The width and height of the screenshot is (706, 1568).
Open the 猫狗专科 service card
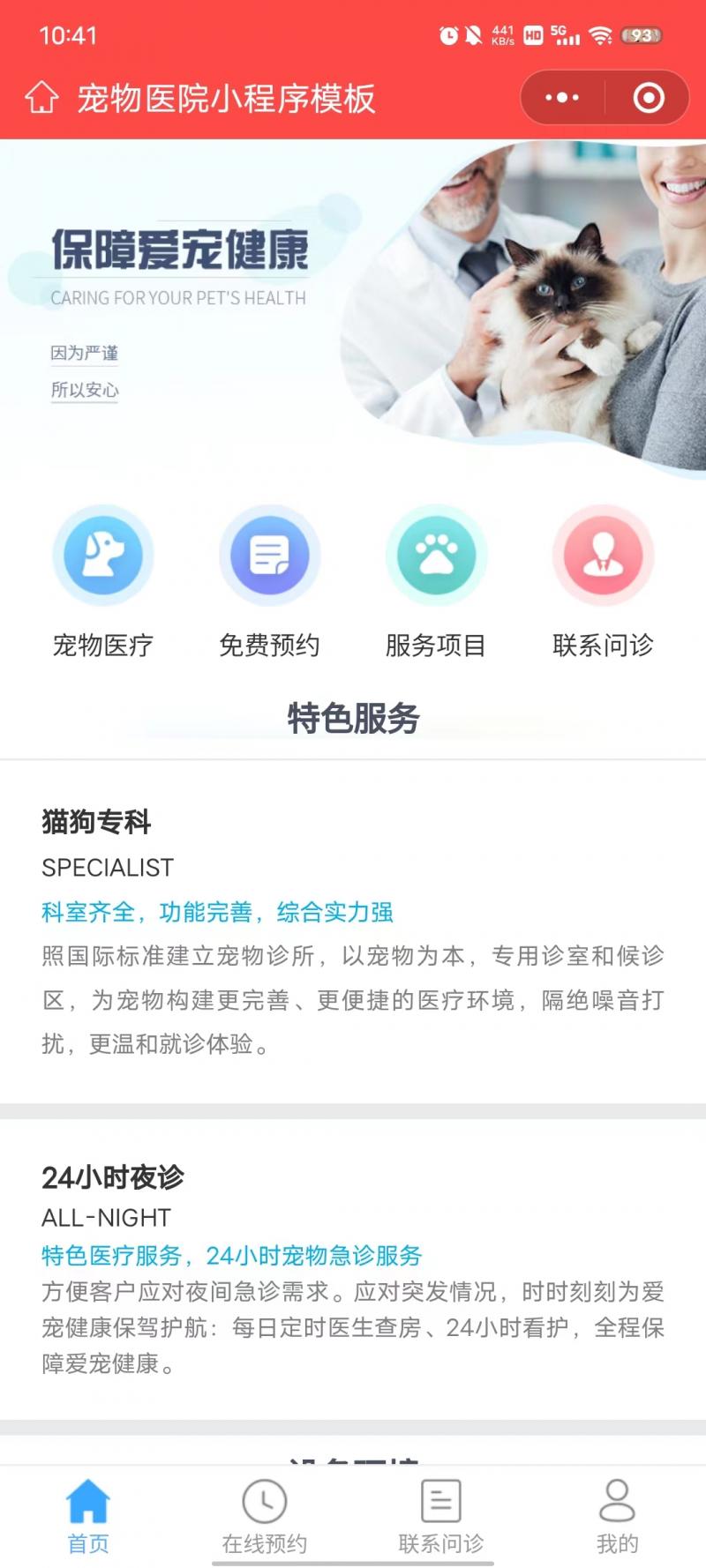click(x=353, y=930)
